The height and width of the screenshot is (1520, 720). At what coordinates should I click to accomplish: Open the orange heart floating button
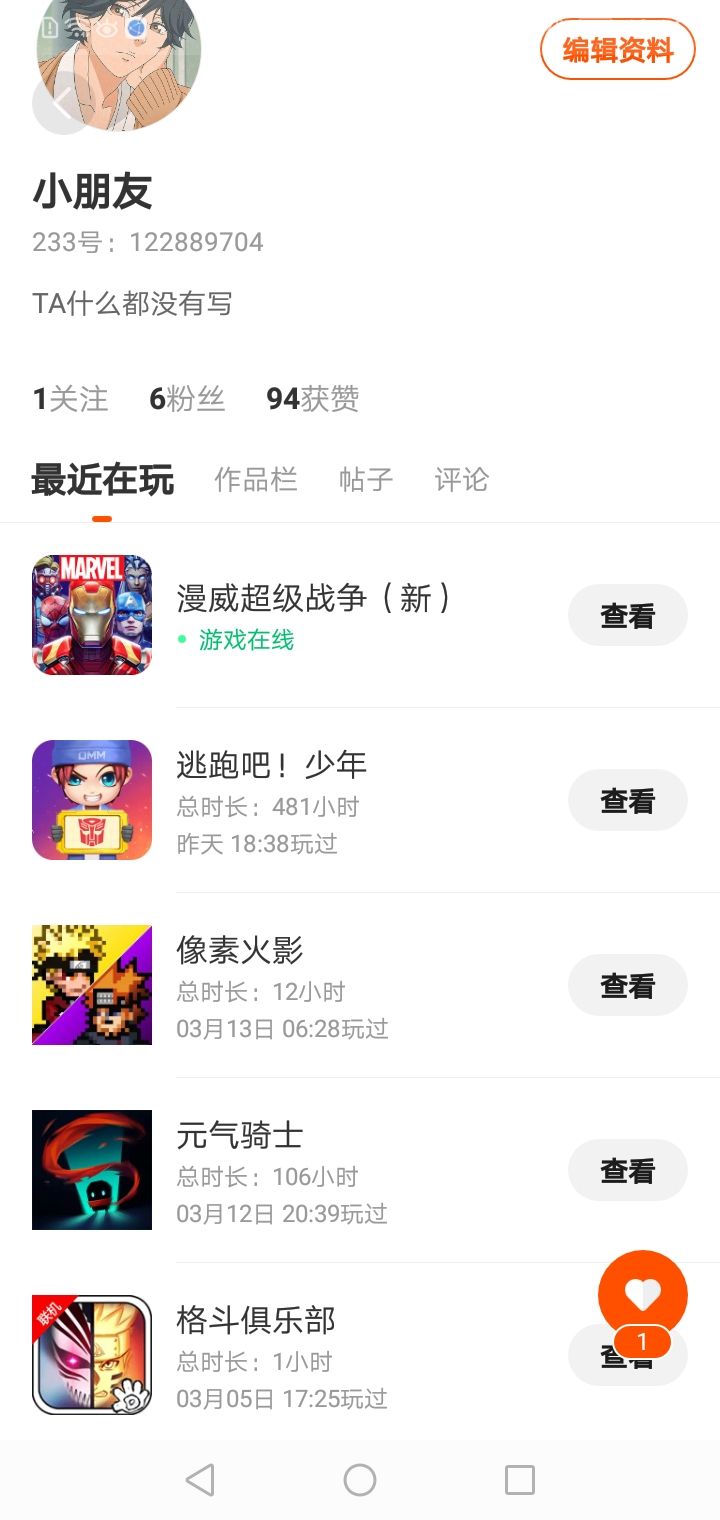click(x=642, y=1295)
